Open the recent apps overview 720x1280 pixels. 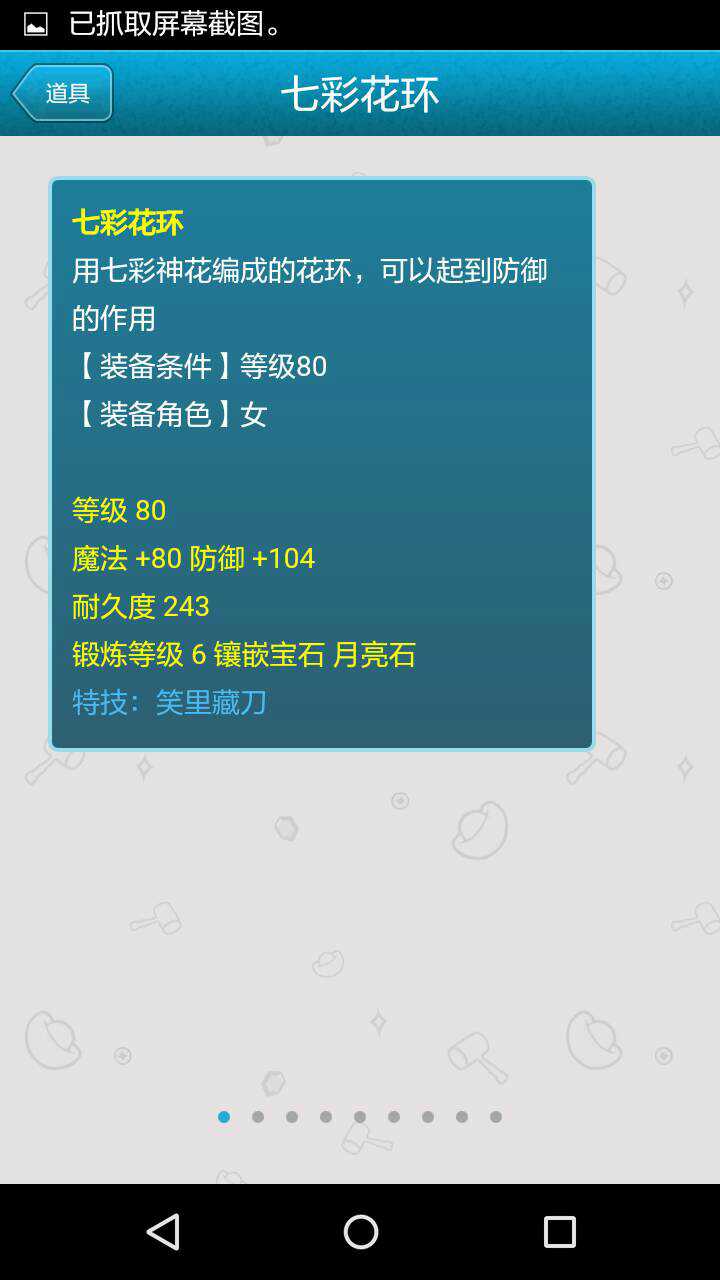tap(559, 1231)
